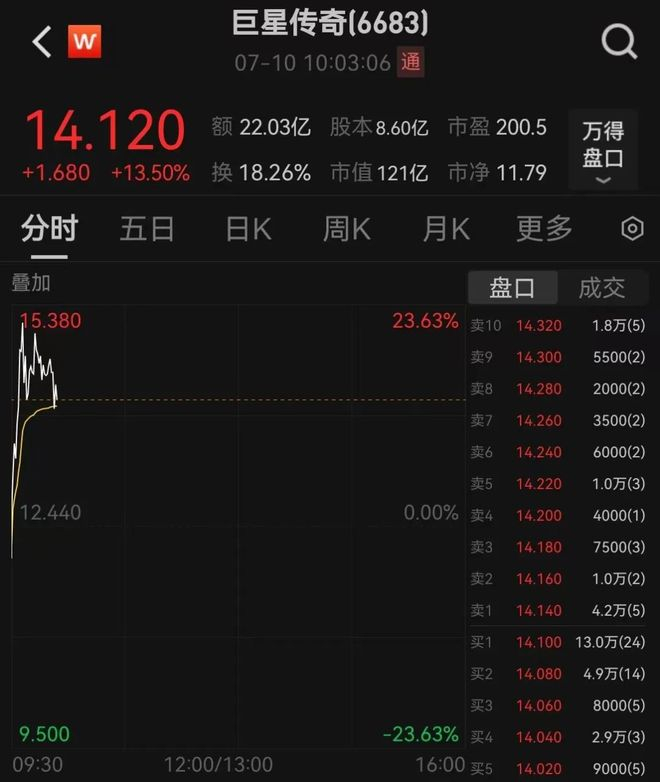Screen dimensions: 660x782
Task: Select the 月K chart tab
Action: pyautogui.click(x=445, y=229)
